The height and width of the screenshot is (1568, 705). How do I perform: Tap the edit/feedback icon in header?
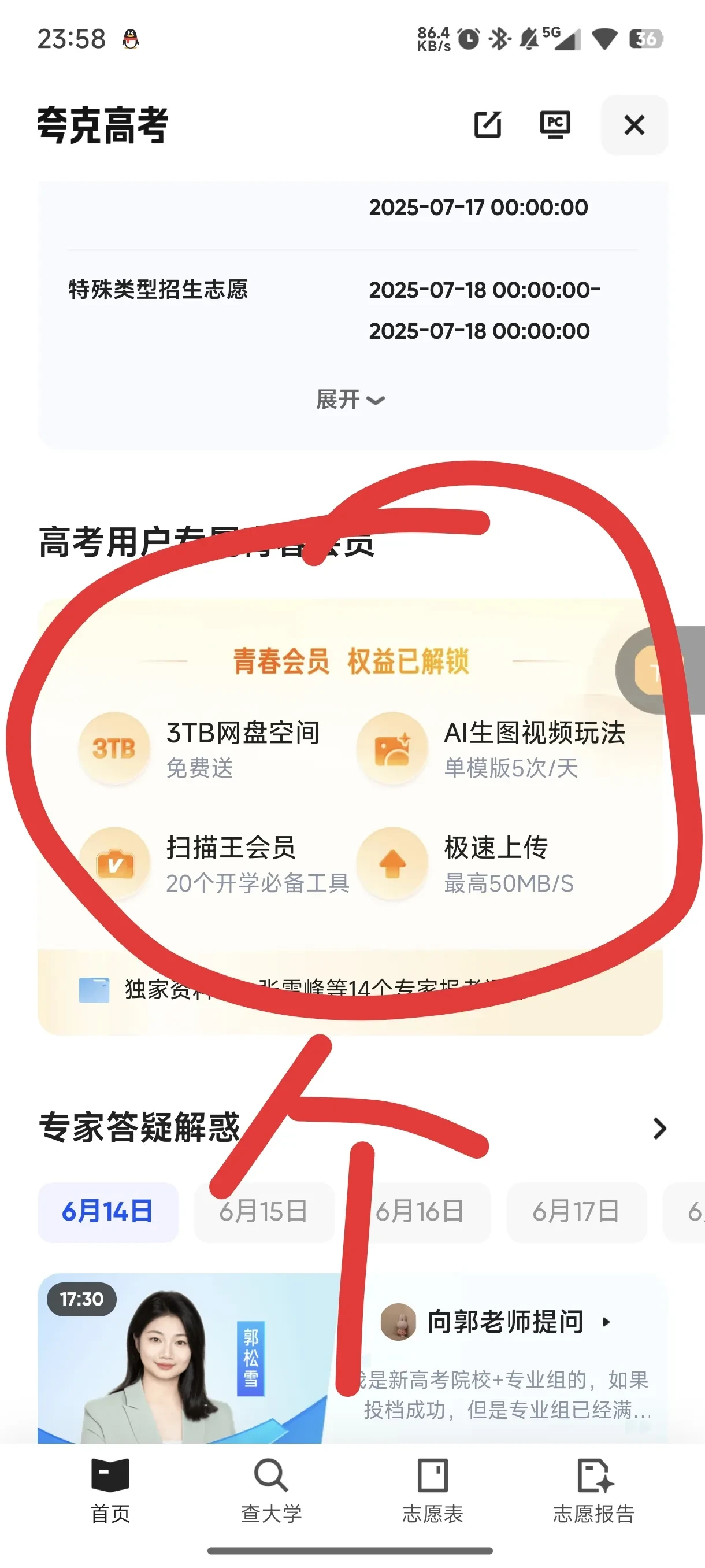click(x=487, y=125)
